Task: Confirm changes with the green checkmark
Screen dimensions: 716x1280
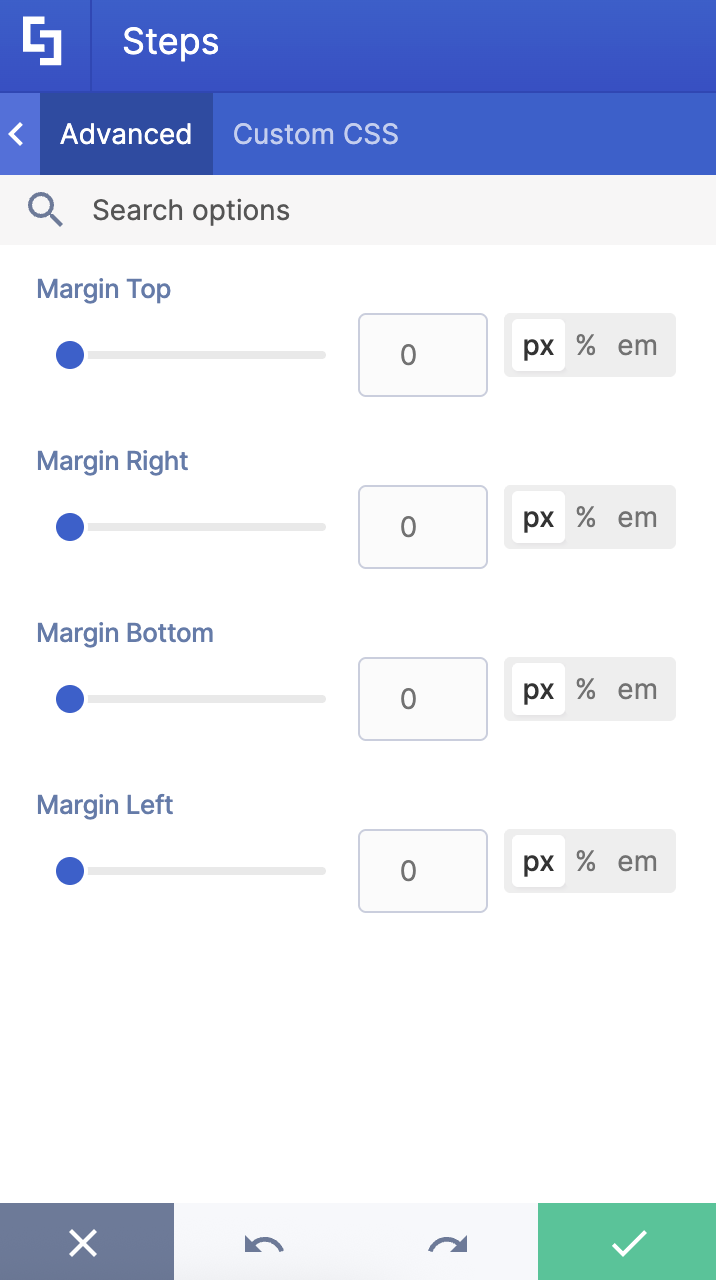Action: [628, 1243]
